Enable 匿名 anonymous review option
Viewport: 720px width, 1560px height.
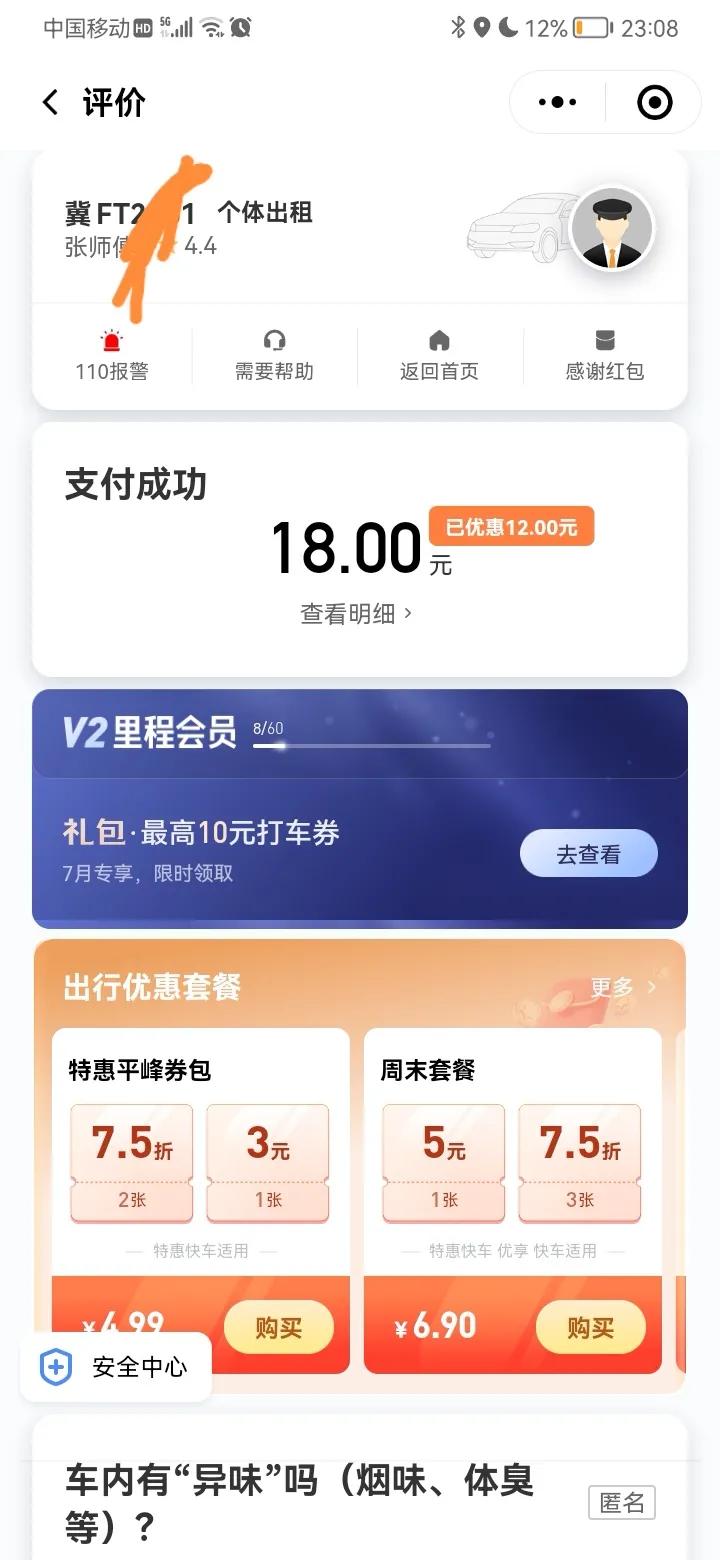622,1502
